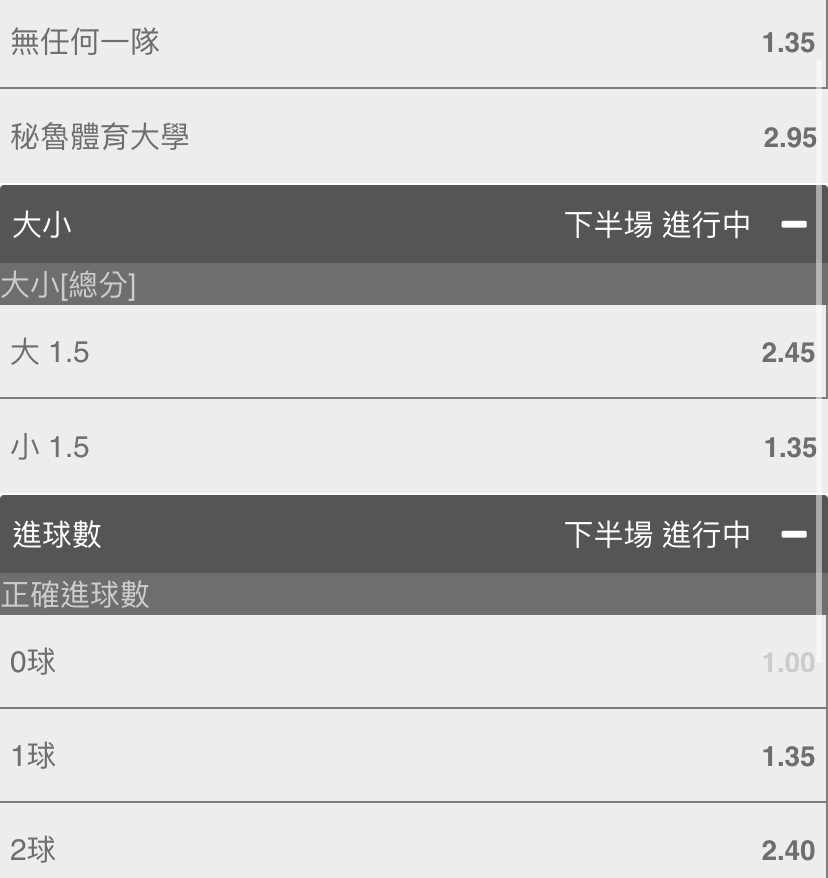Choose 小 1.5 at odds 1.35

tap(414, 447)
